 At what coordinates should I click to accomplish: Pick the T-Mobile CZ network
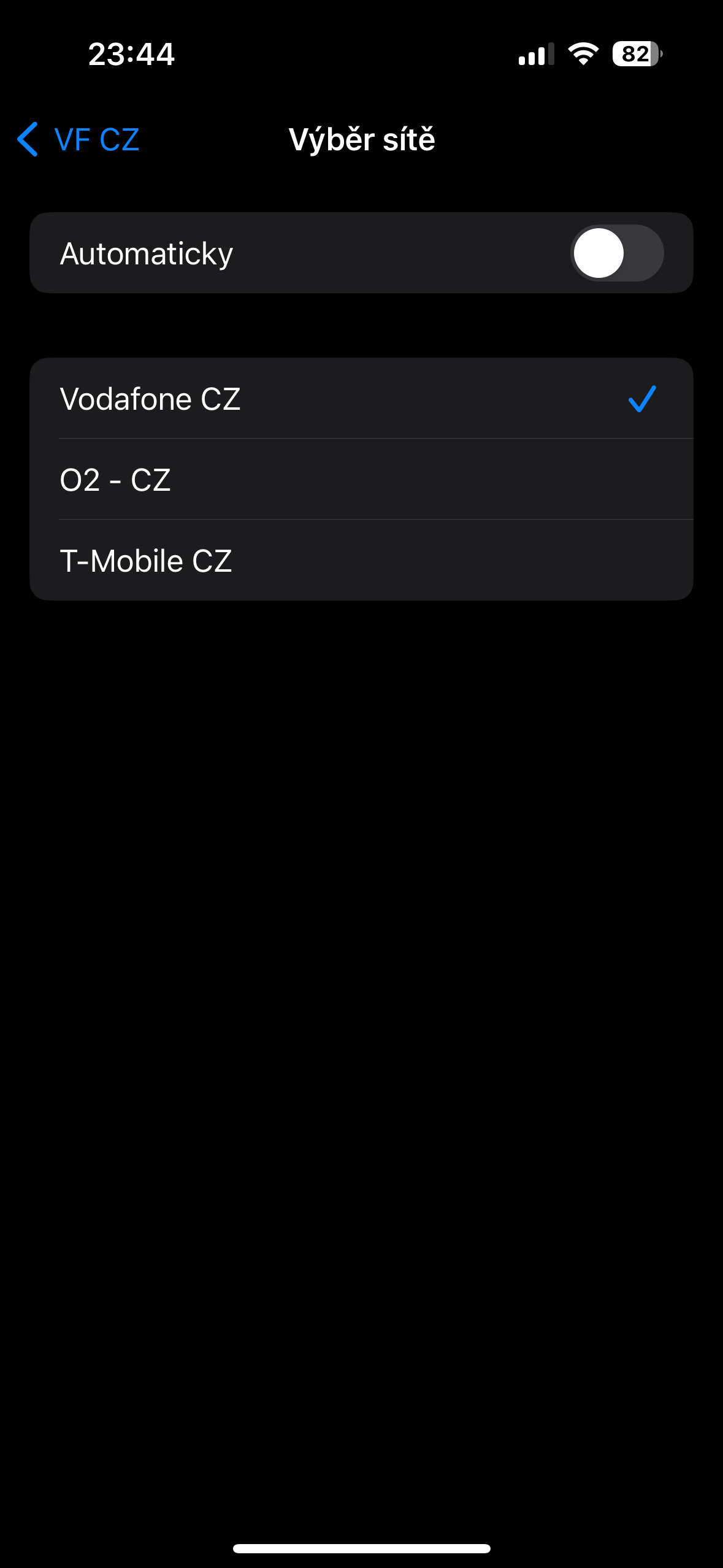click(x=361, y=560)
